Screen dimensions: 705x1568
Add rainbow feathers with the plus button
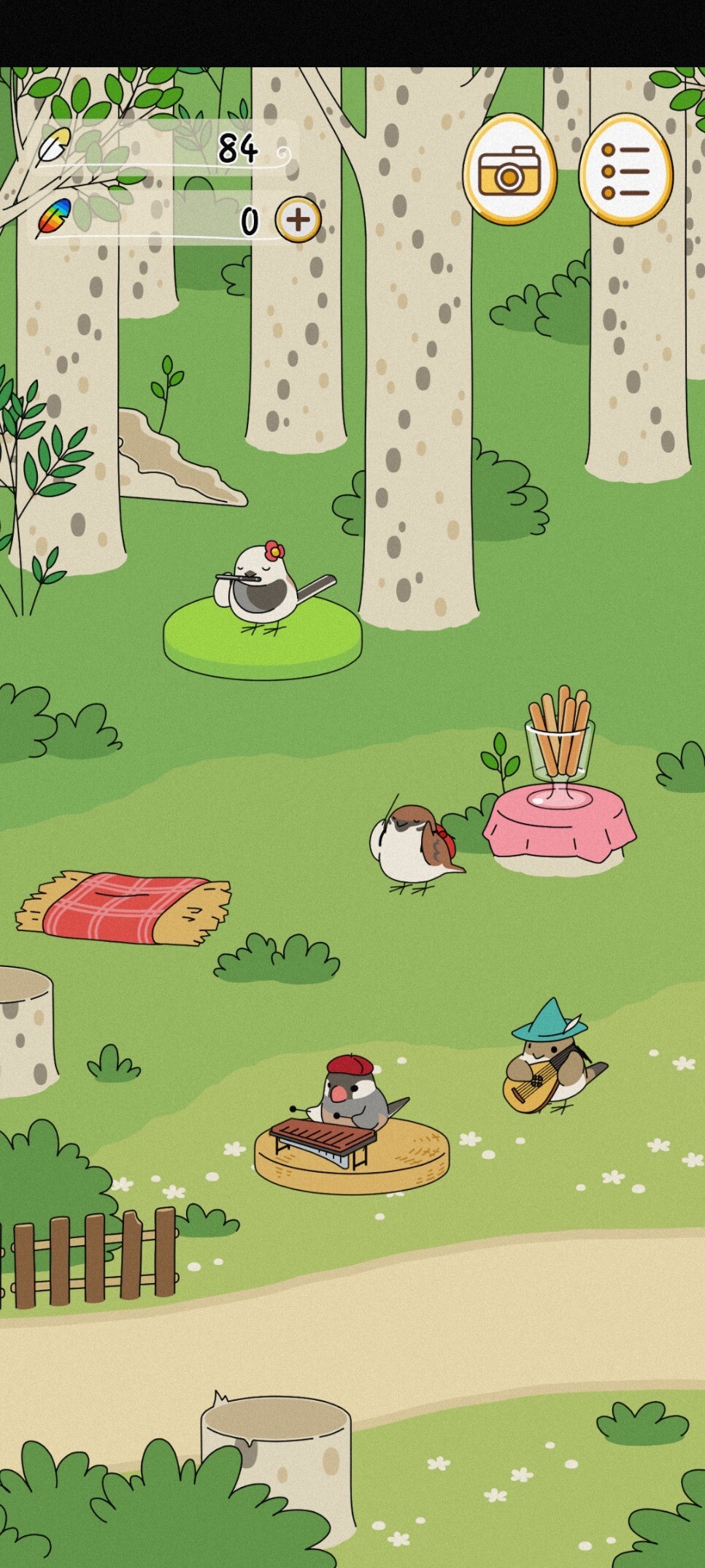298,219
